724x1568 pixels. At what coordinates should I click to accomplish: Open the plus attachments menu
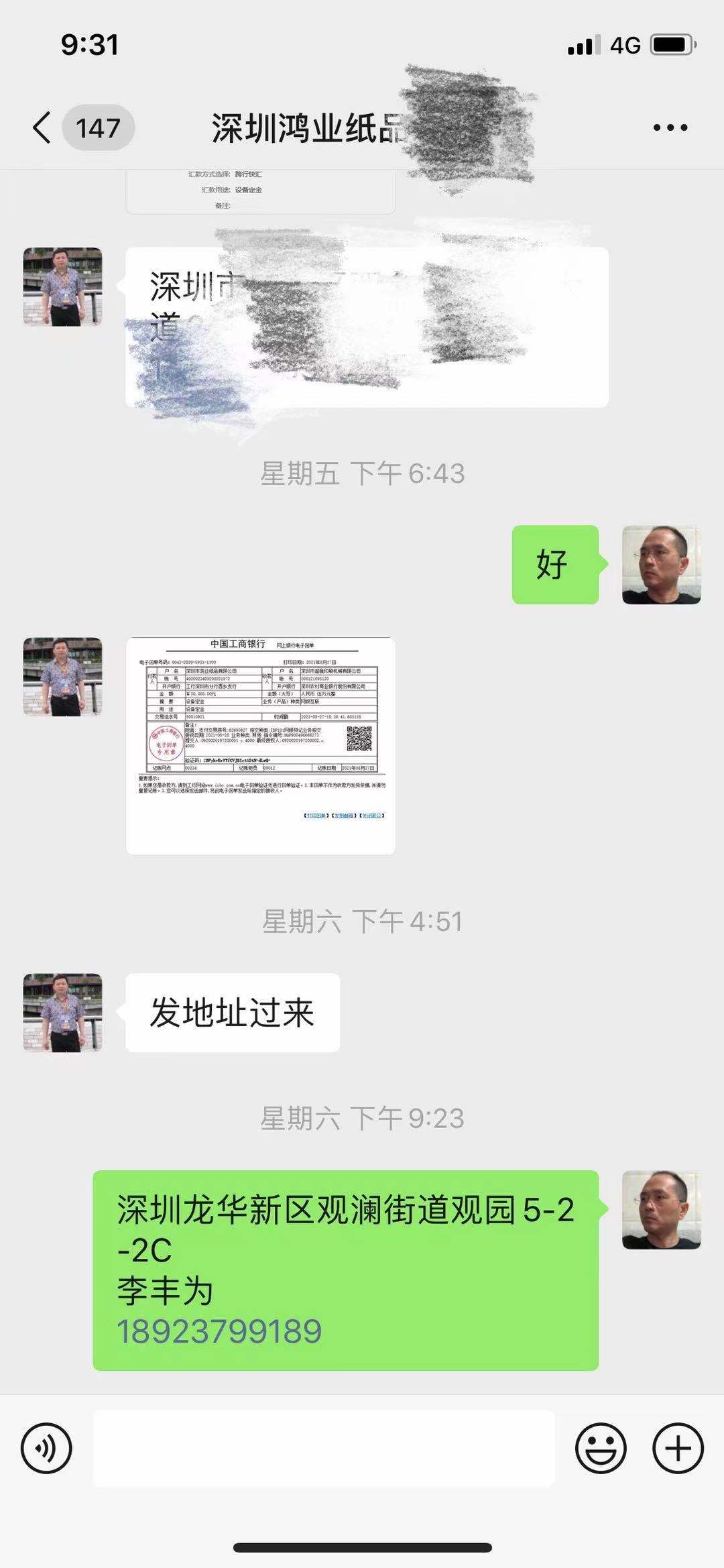pos(678,1449)
